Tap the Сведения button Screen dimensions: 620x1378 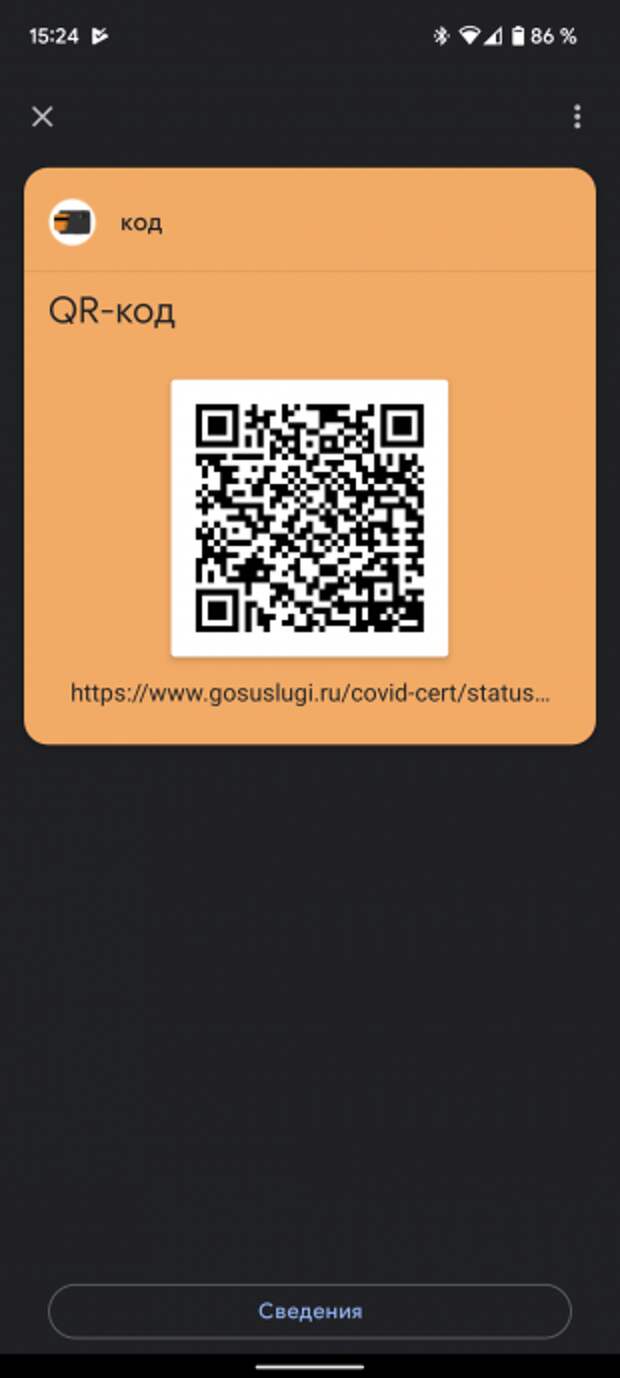pos(310,1311)
